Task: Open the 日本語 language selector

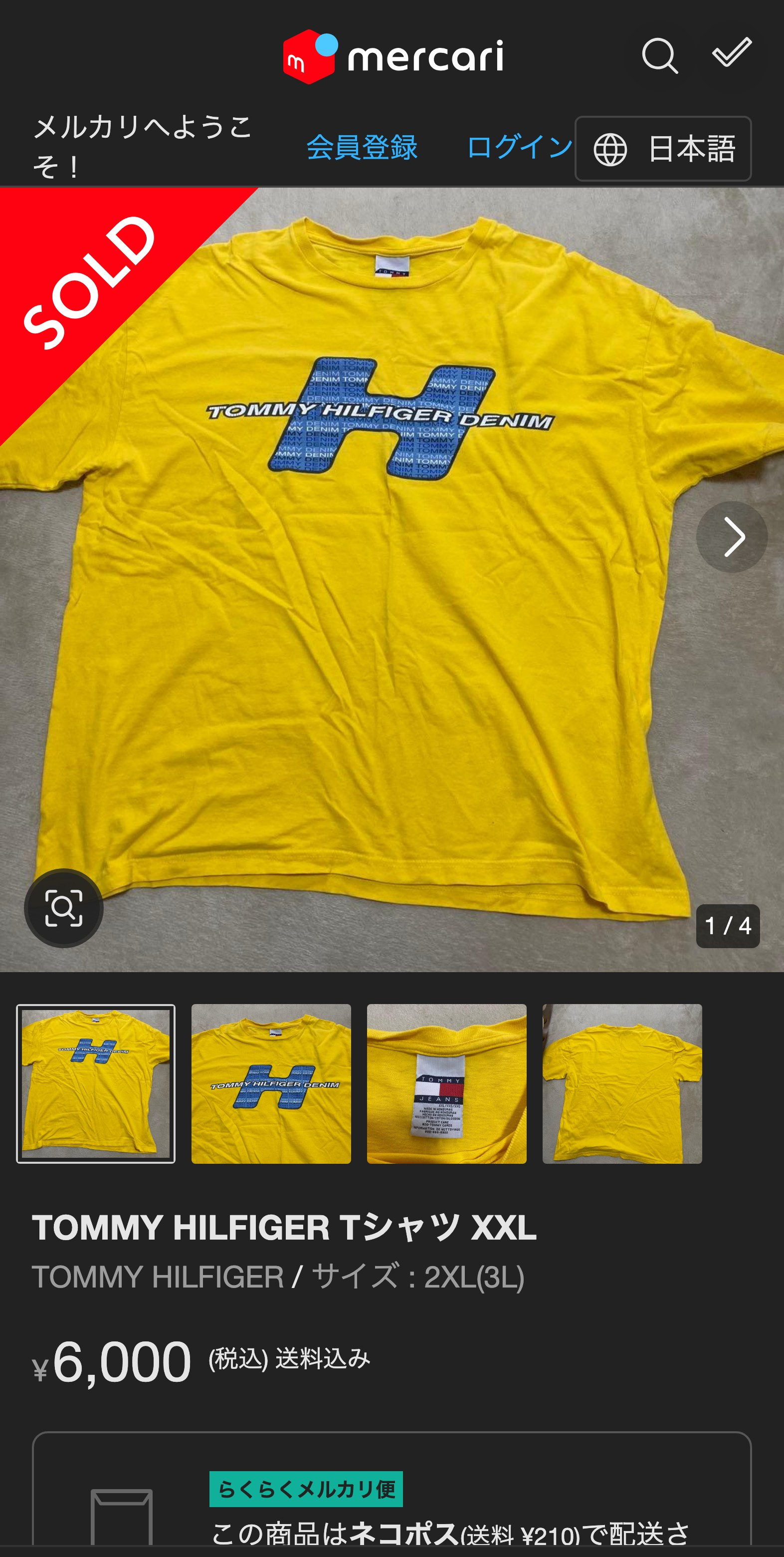Action: [663, 149]
